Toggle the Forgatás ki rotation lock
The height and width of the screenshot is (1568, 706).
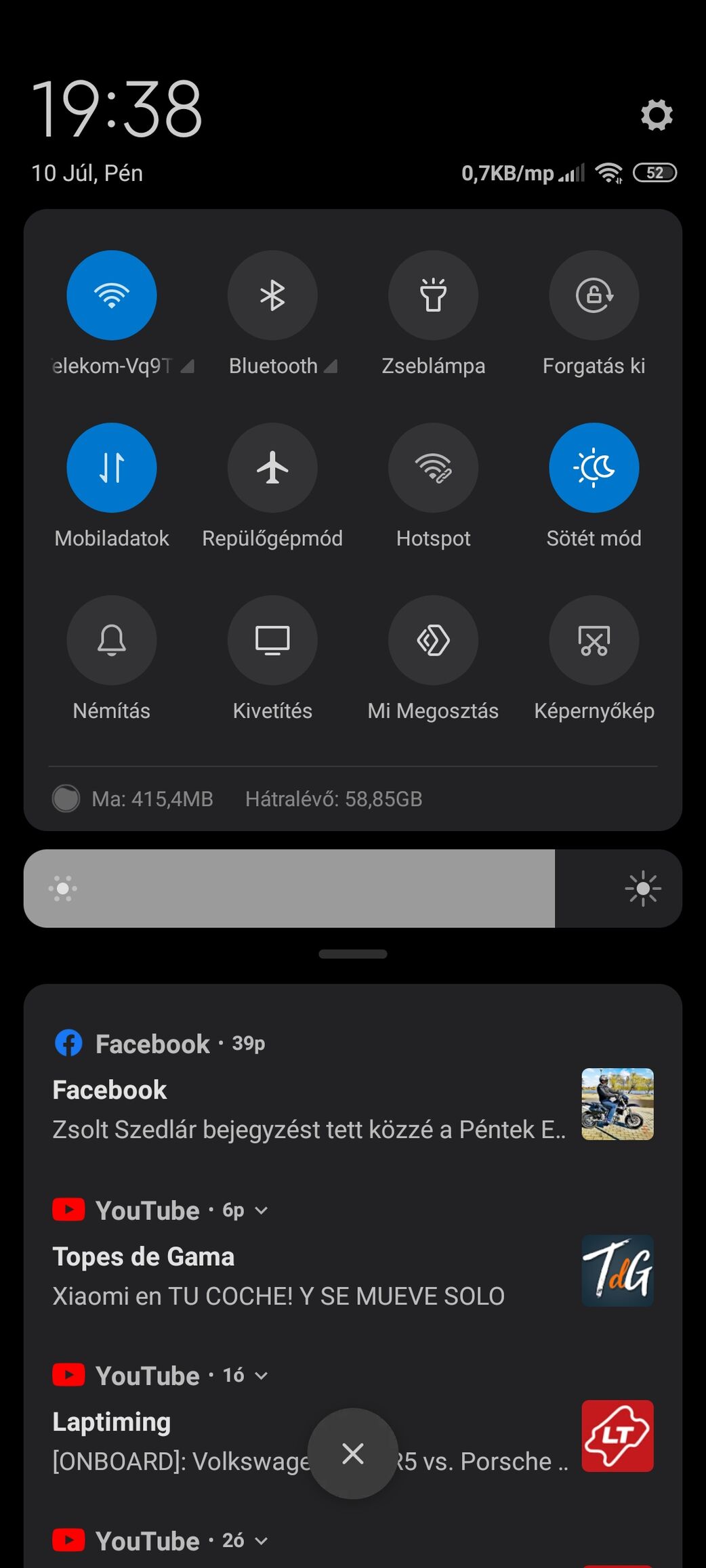[x=594, y=295]
